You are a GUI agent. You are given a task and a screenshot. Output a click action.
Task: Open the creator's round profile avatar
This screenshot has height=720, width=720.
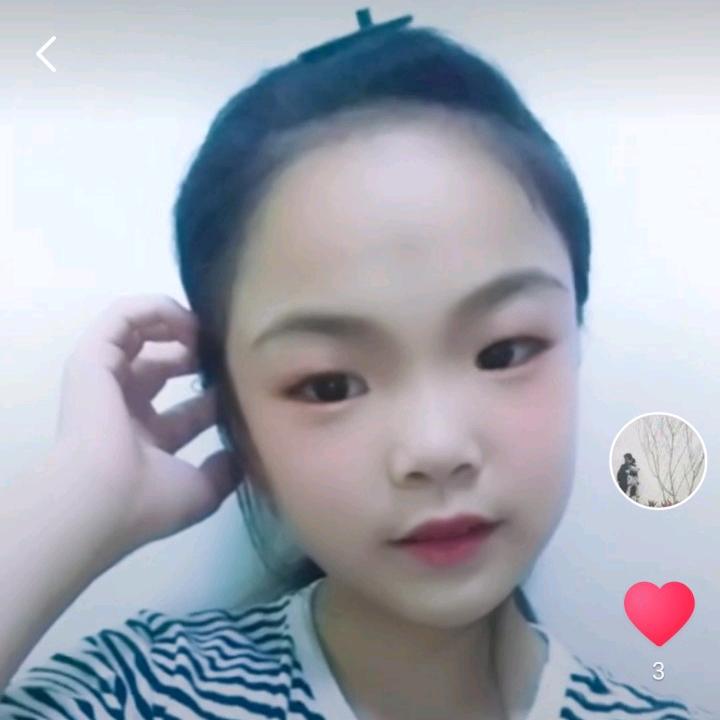click(657, 461)
